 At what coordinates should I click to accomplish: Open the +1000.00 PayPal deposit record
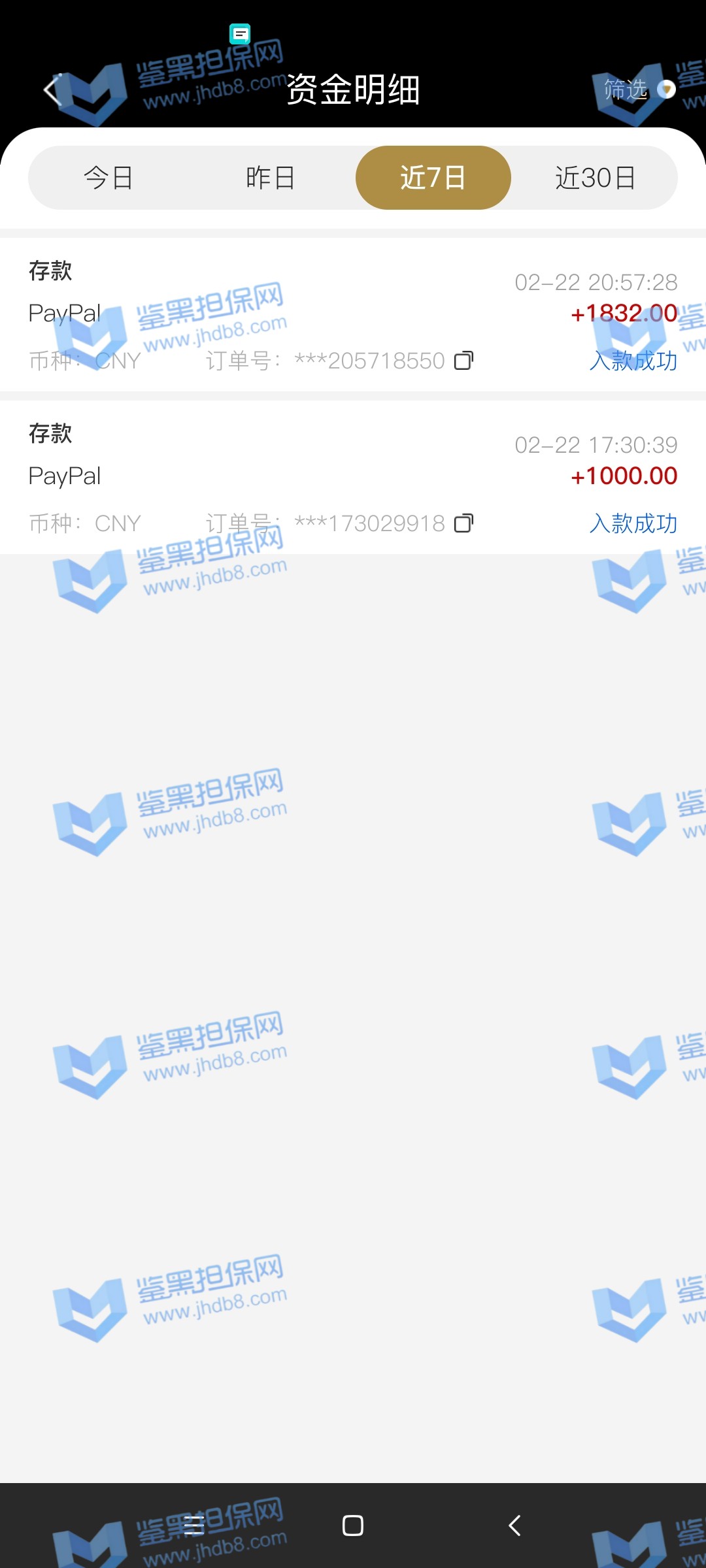point(353,478)
